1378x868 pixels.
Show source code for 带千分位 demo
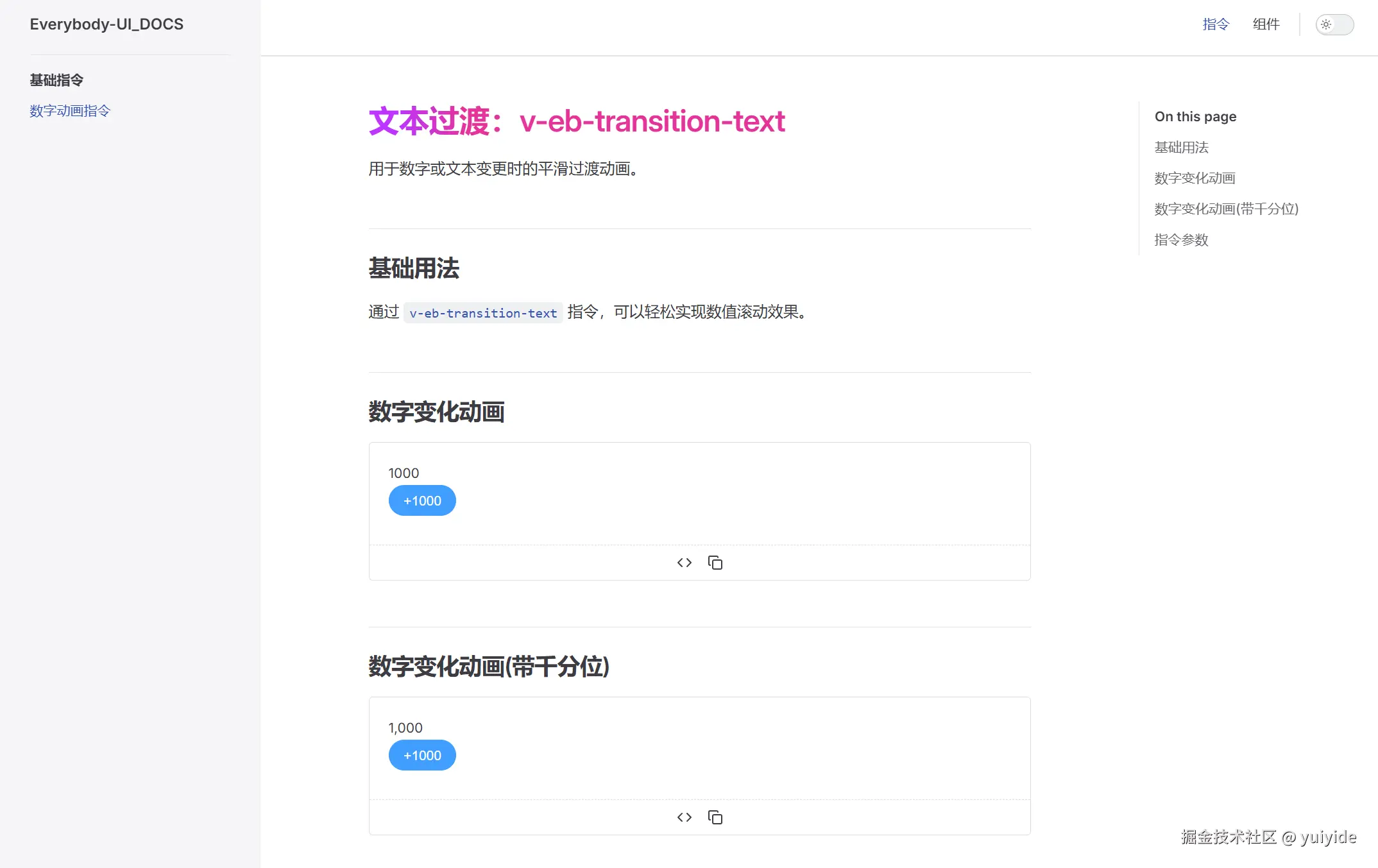(684, 817)
